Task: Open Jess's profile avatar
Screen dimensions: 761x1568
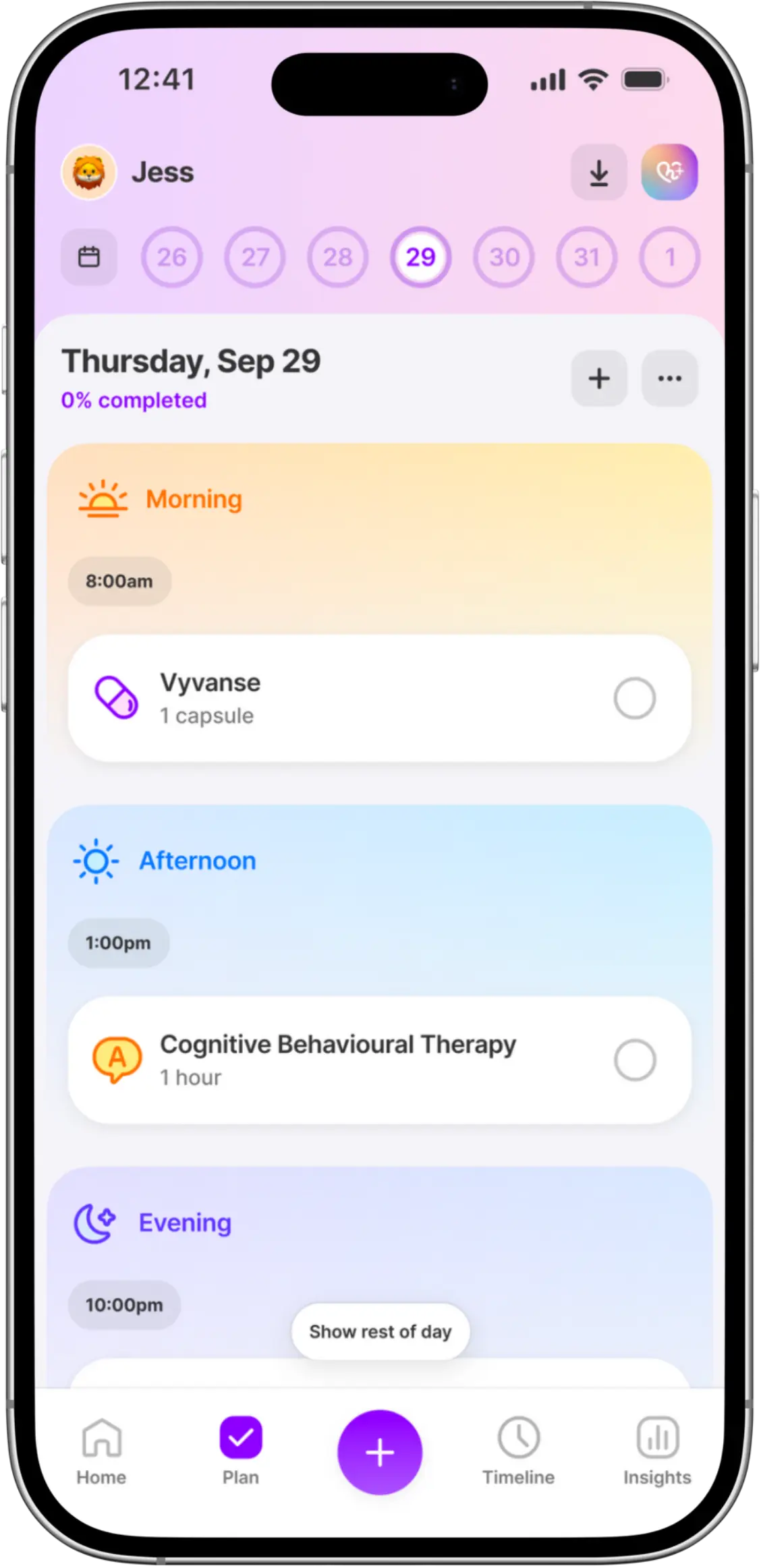Action: point(89,173)
